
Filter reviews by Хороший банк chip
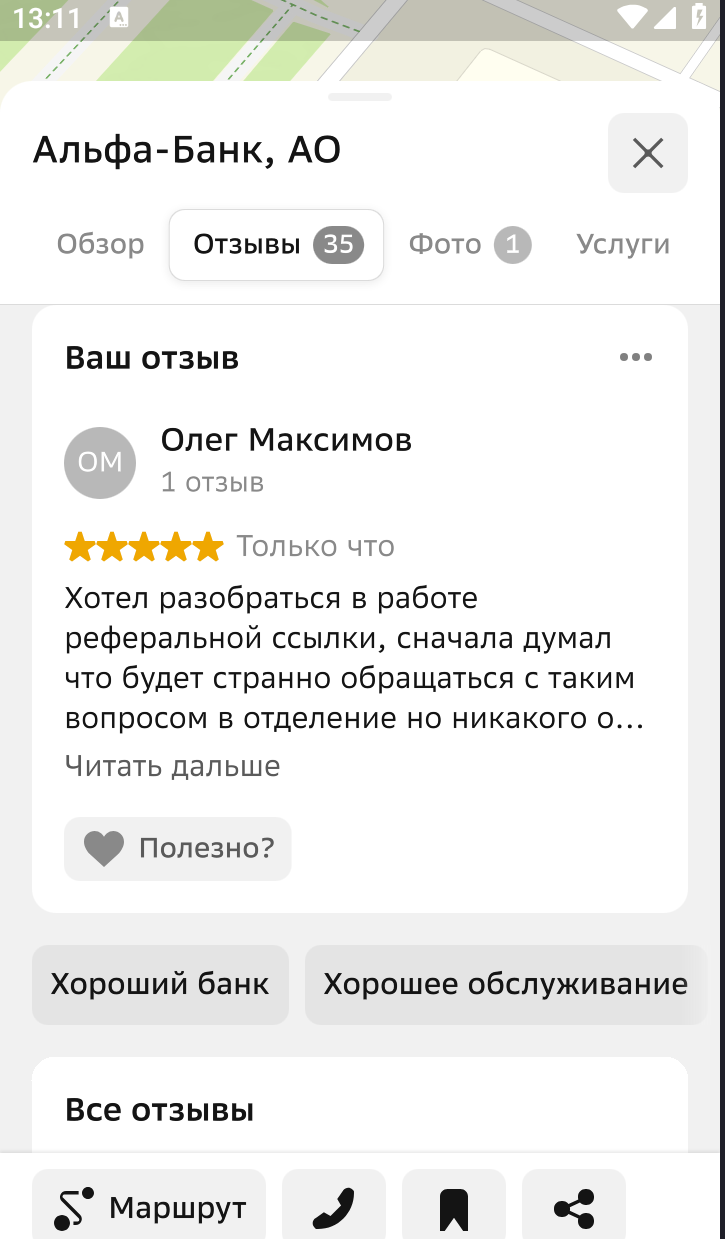[x=160, y=984]
